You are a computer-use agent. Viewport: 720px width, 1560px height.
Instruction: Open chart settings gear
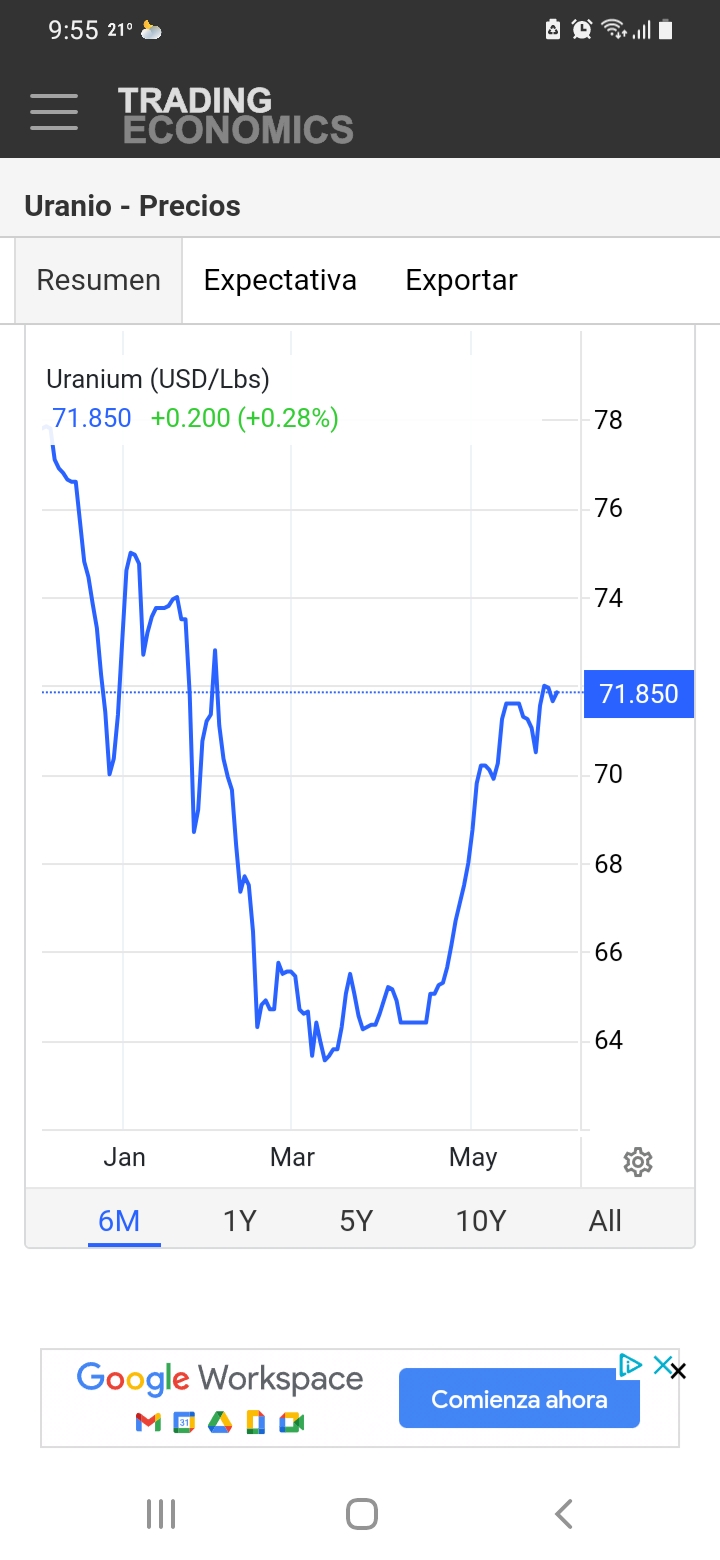pos(637,1162)
